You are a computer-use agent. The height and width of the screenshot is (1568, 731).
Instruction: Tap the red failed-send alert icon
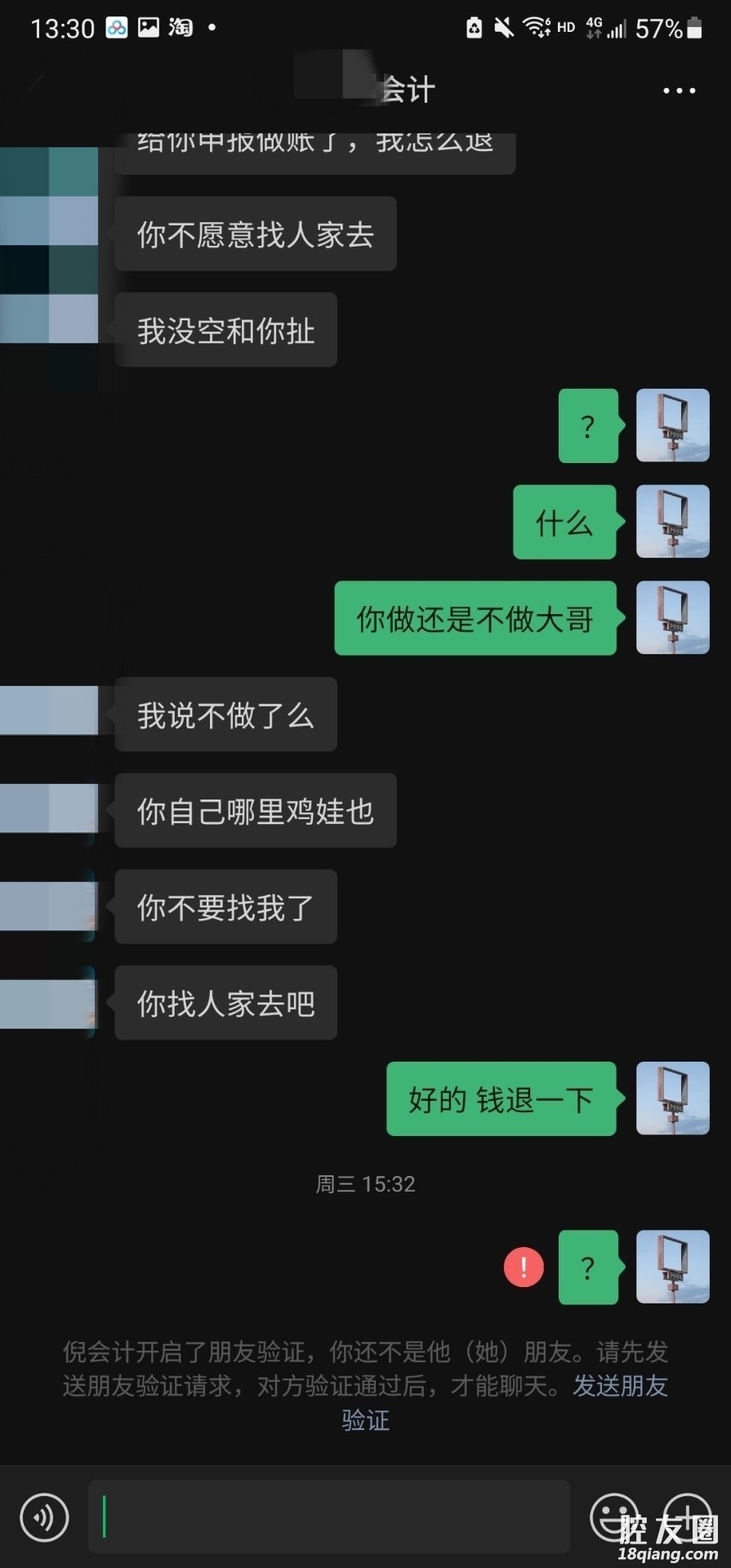(524, 1267)
